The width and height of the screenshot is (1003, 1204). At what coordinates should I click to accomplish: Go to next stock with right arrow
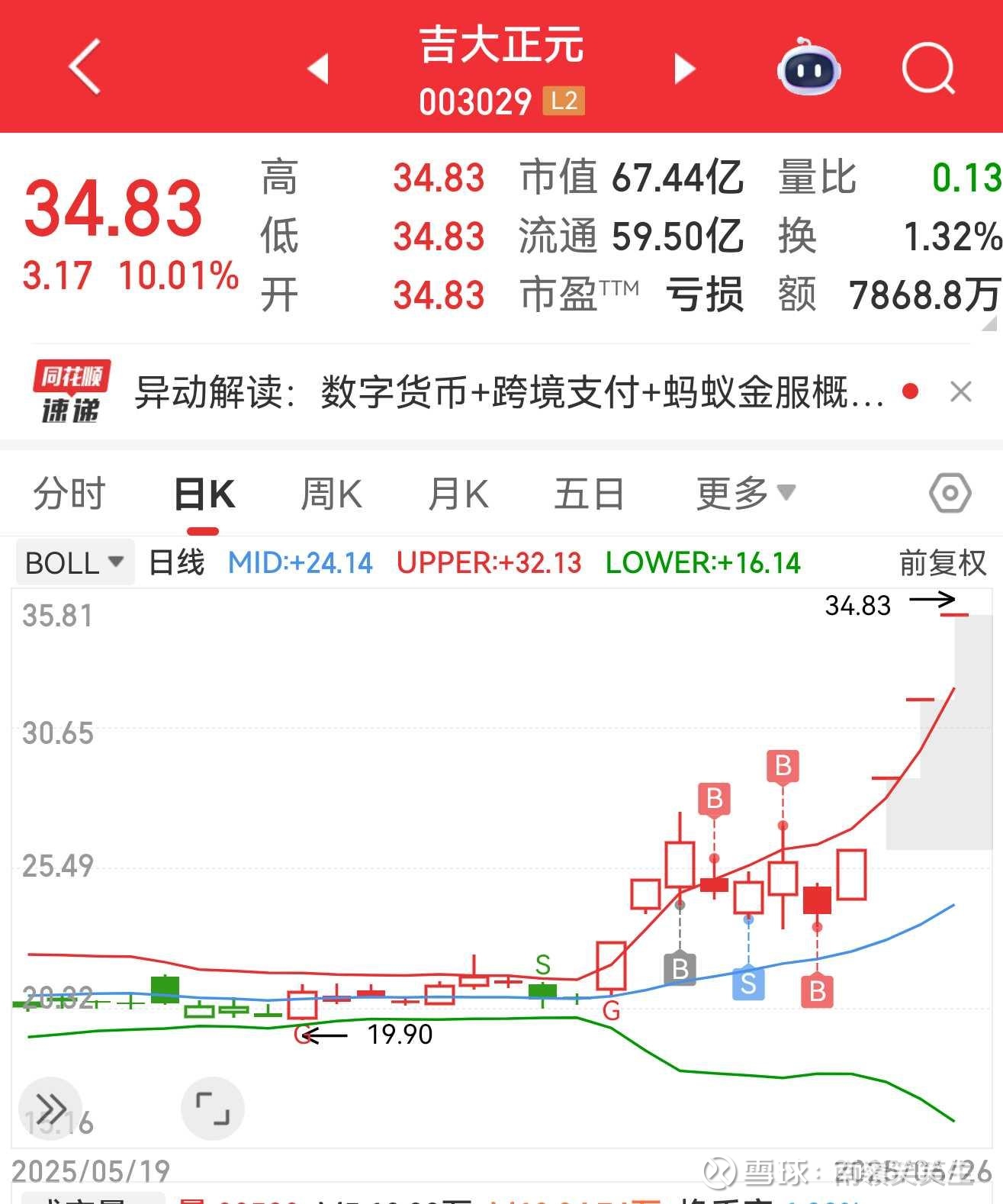pos(683,67)
